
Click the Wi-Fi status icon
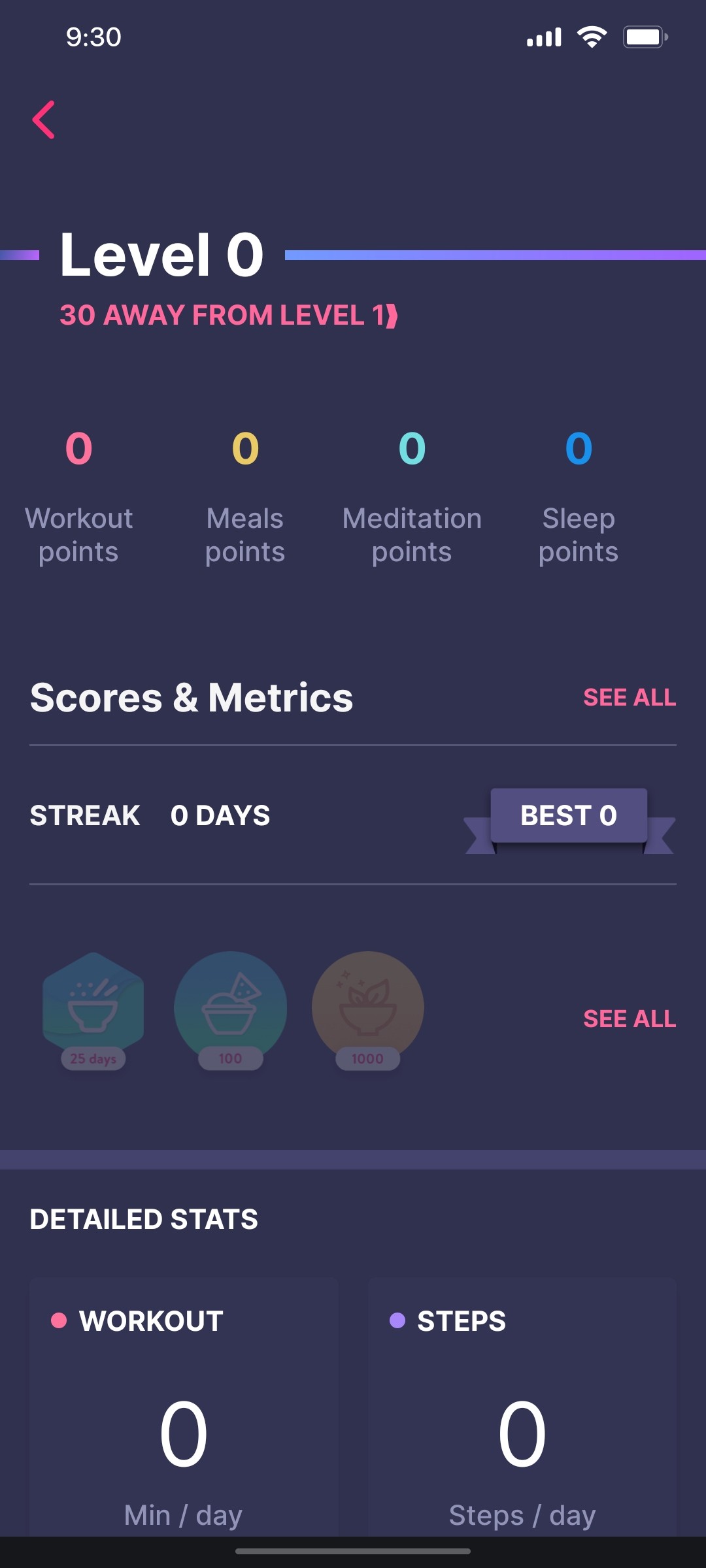tap(592, 37)
